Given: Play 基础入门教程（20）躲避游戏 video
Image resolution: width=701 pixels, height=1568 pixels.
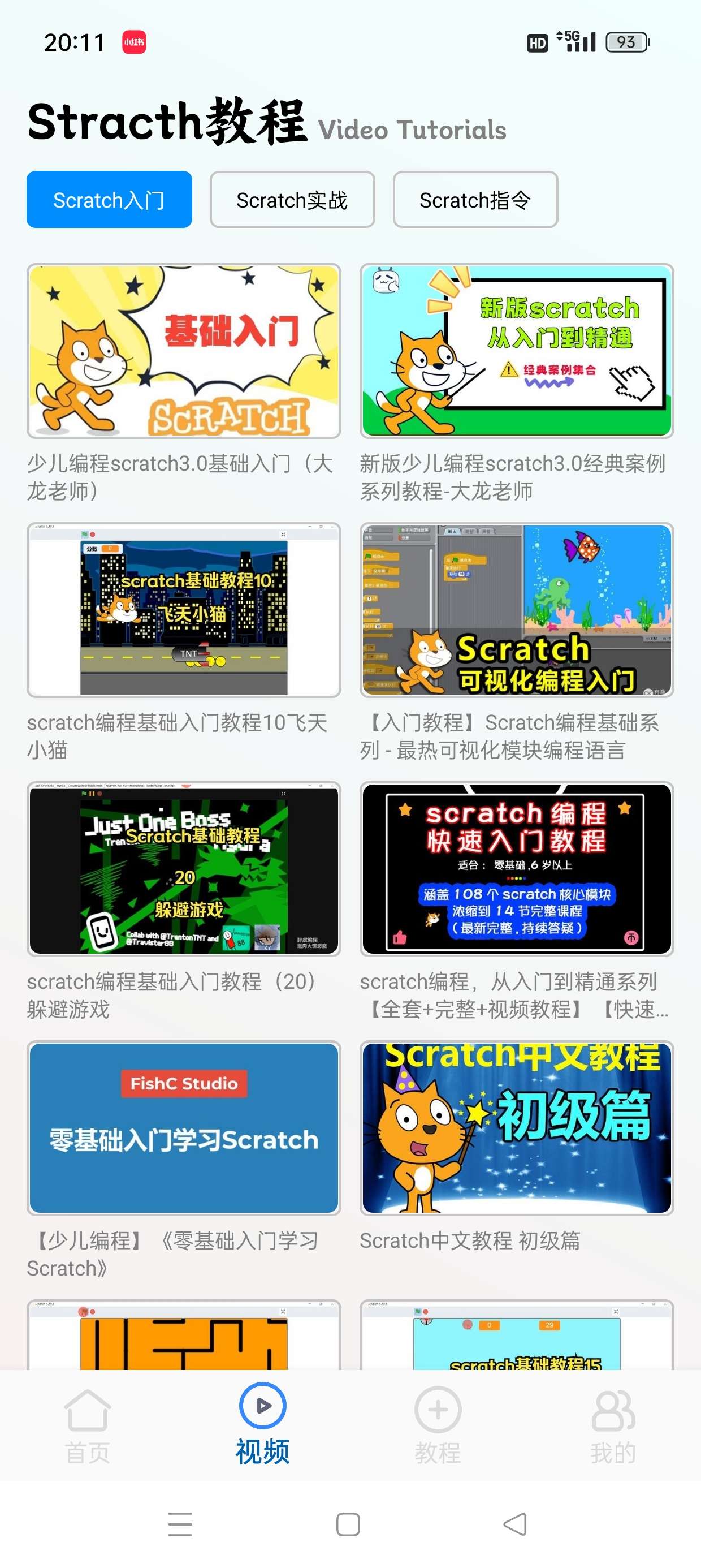Looking at the screenshot, I should coord(184,869).
